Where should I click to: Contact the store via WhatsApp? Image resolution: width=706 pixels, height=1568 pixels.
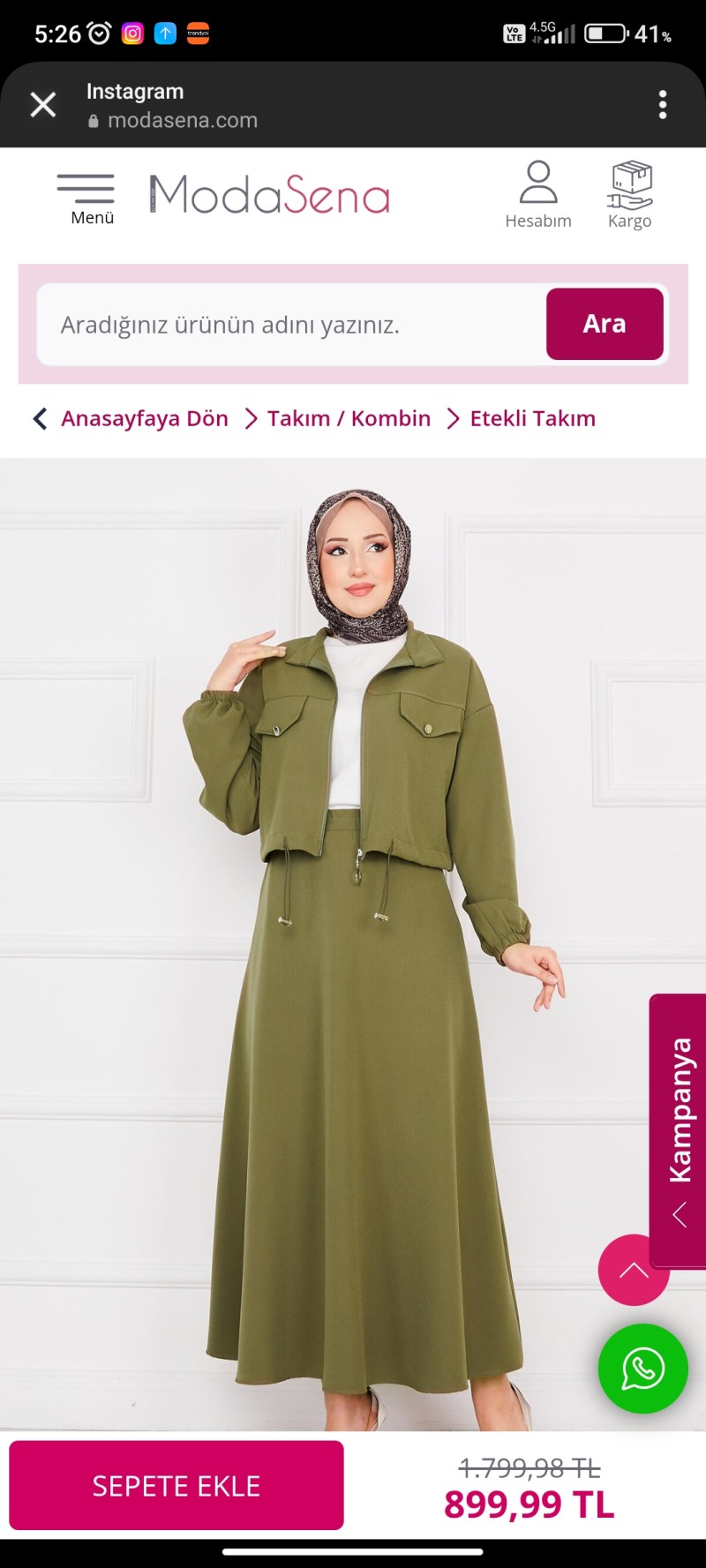(642, 1369)
